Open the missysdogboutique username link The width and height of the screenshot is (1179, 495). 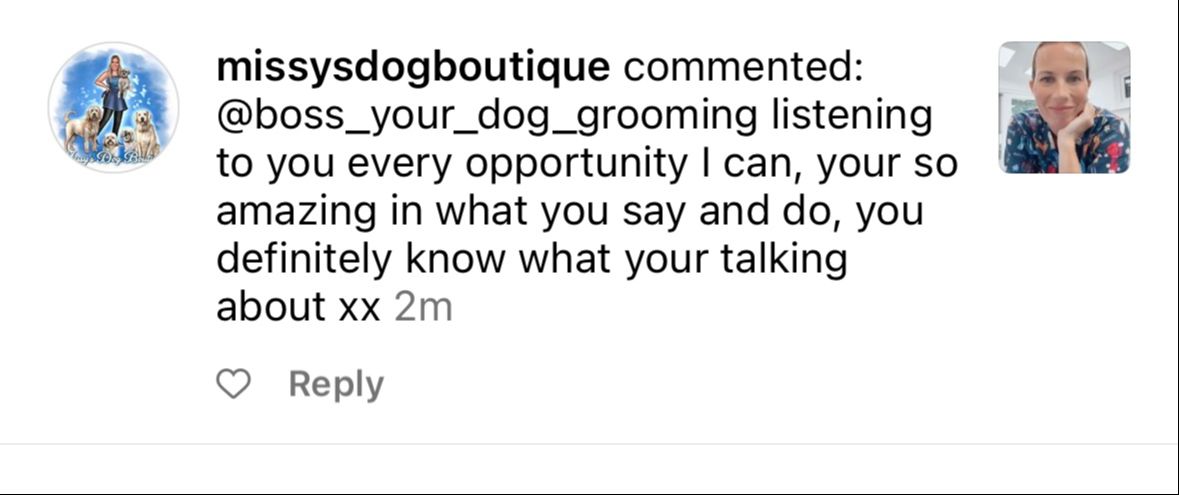pos(413,67)
